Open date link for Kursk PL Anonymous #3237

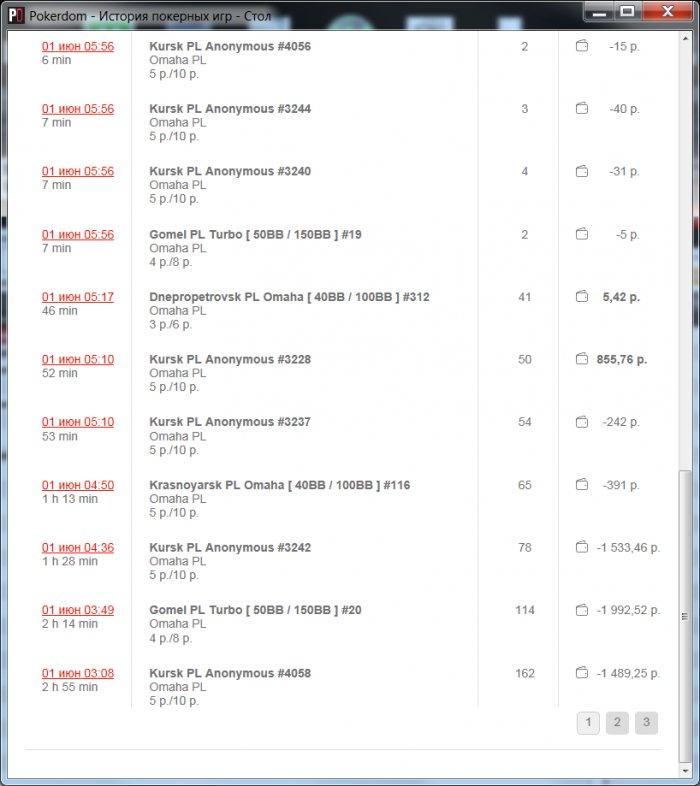coord(77,422)
